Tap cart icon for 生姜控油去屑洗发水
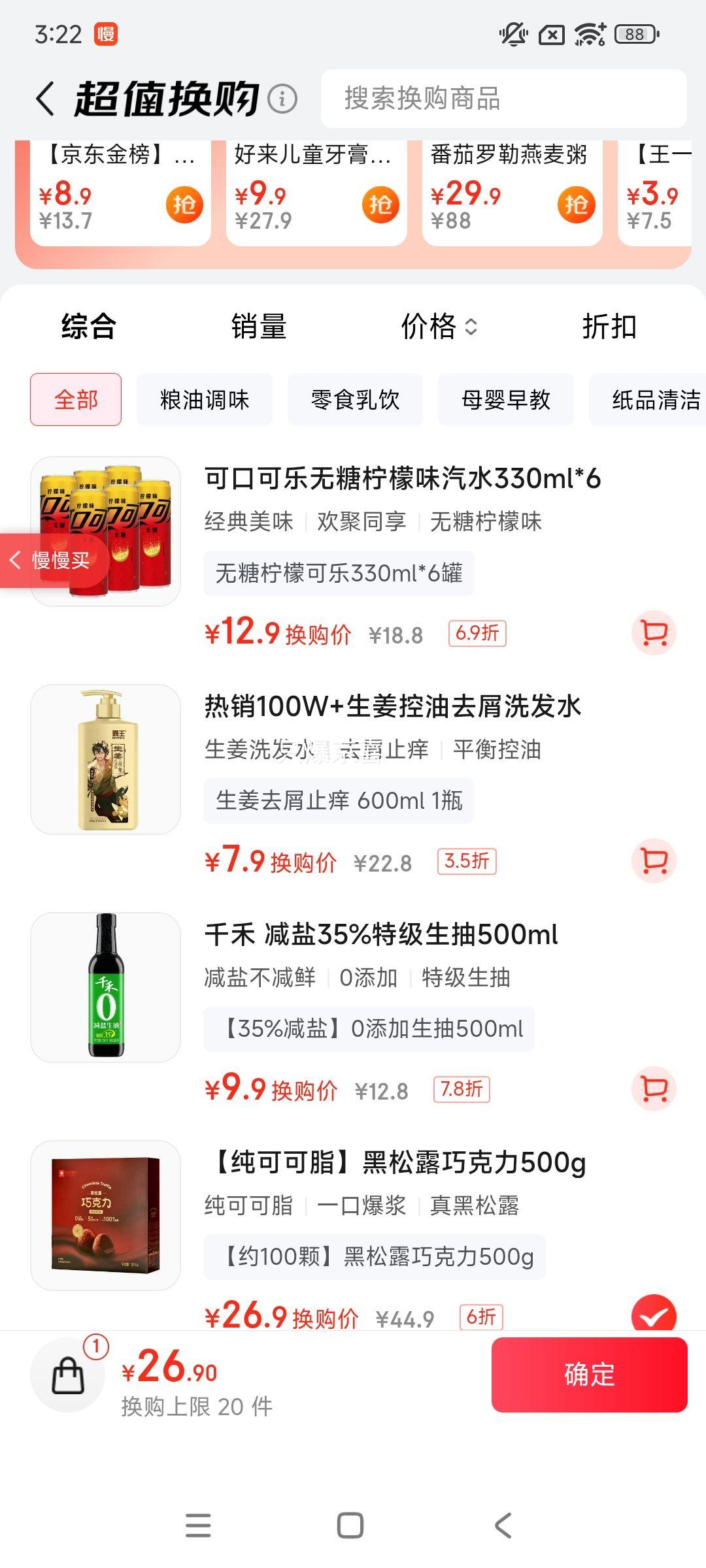 point(653,860)
